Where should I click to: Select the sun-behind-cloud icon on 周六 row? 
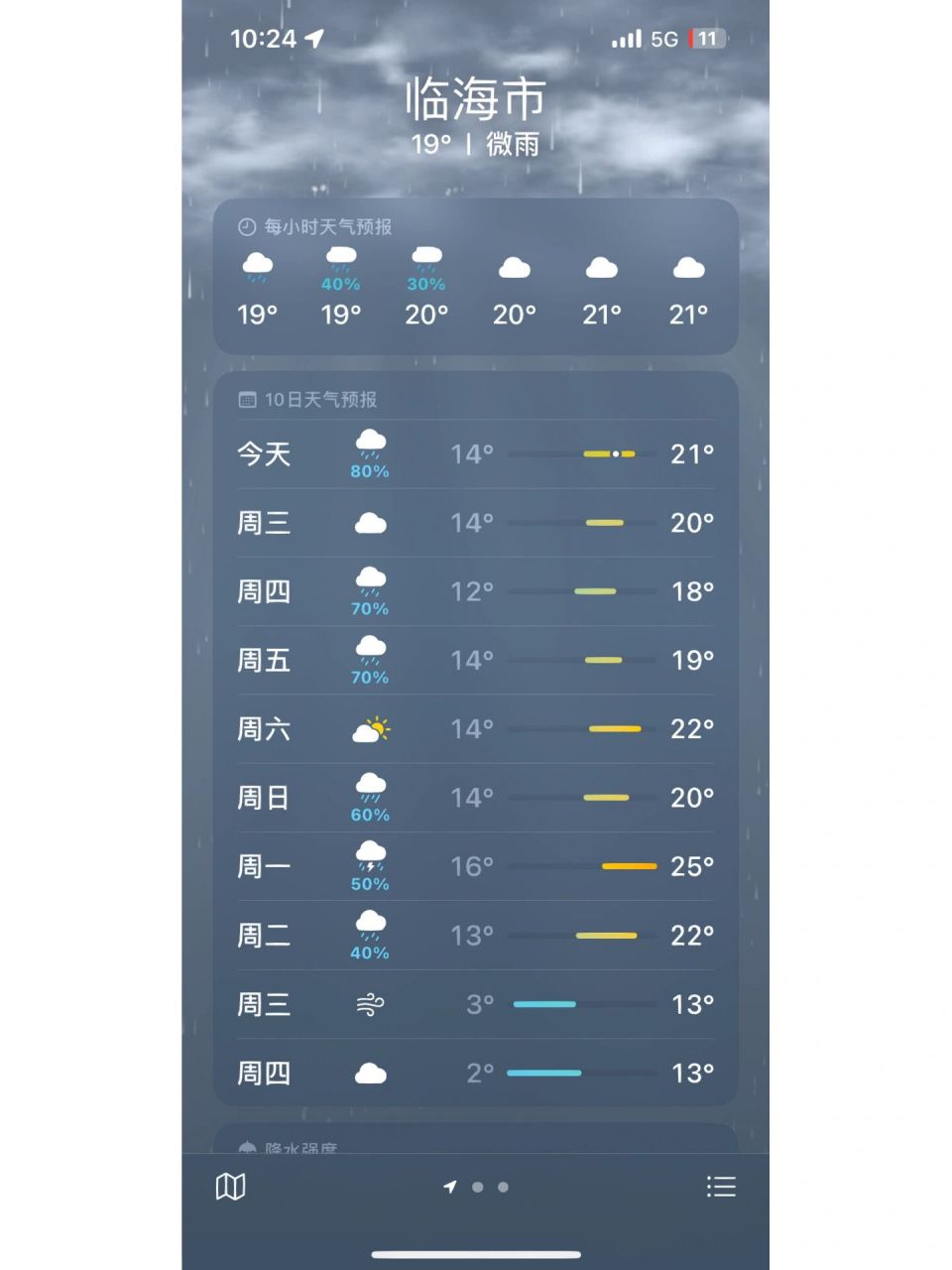tap(371, 728)
